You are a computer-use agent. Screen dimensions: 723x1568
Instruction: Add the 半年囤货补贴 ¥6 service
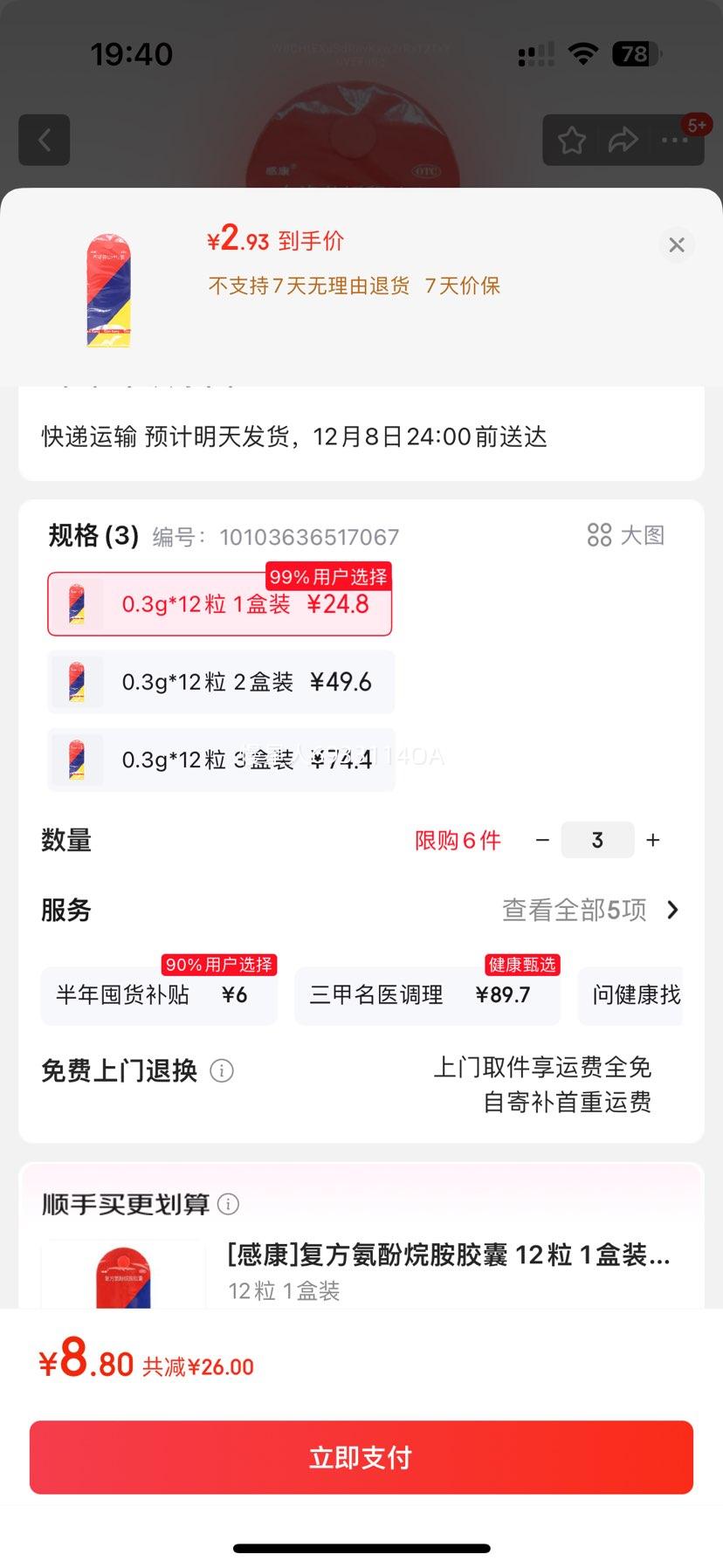[x=159, y=995]
